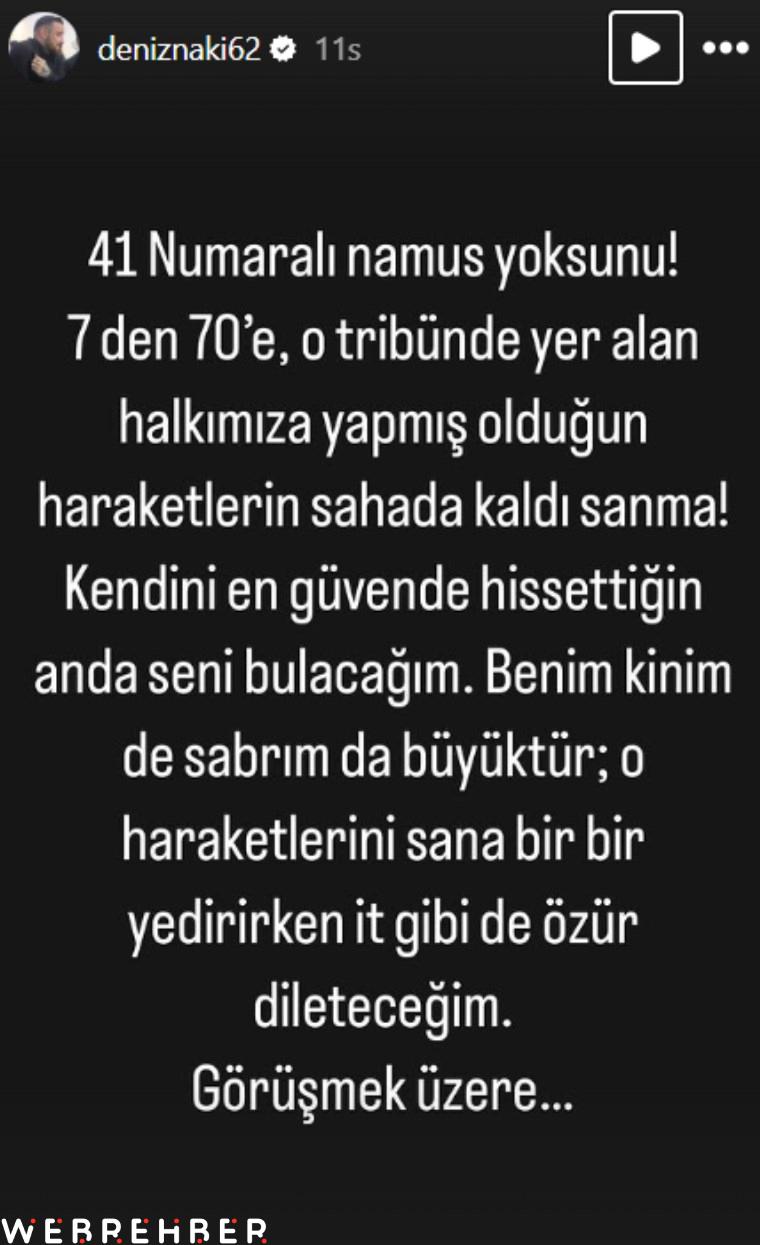This screenshot has width=760, height=1245.
Task: Tap the deniznaki62 username
Action: point(180,49)
